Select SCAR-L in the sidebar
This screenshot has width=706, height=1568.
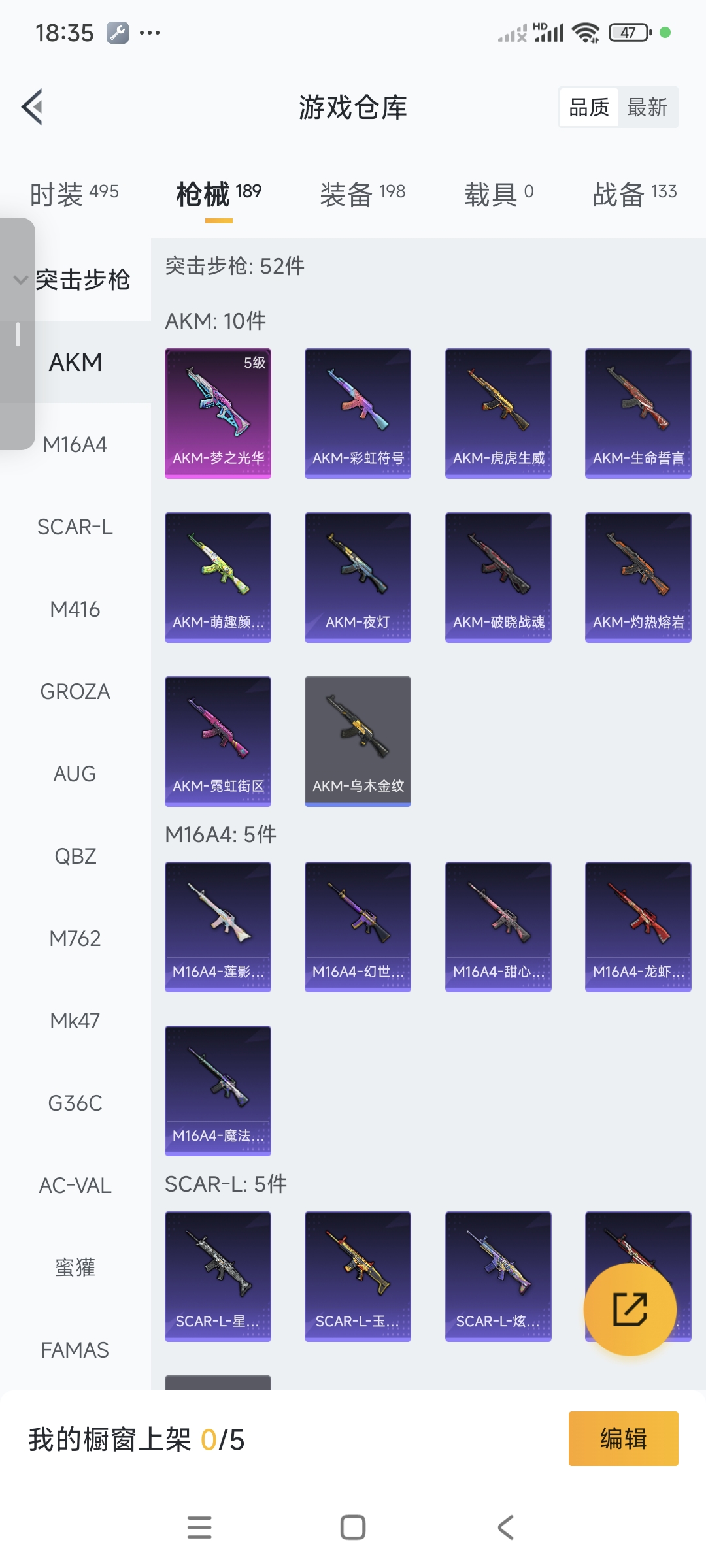tap(75, 527)
